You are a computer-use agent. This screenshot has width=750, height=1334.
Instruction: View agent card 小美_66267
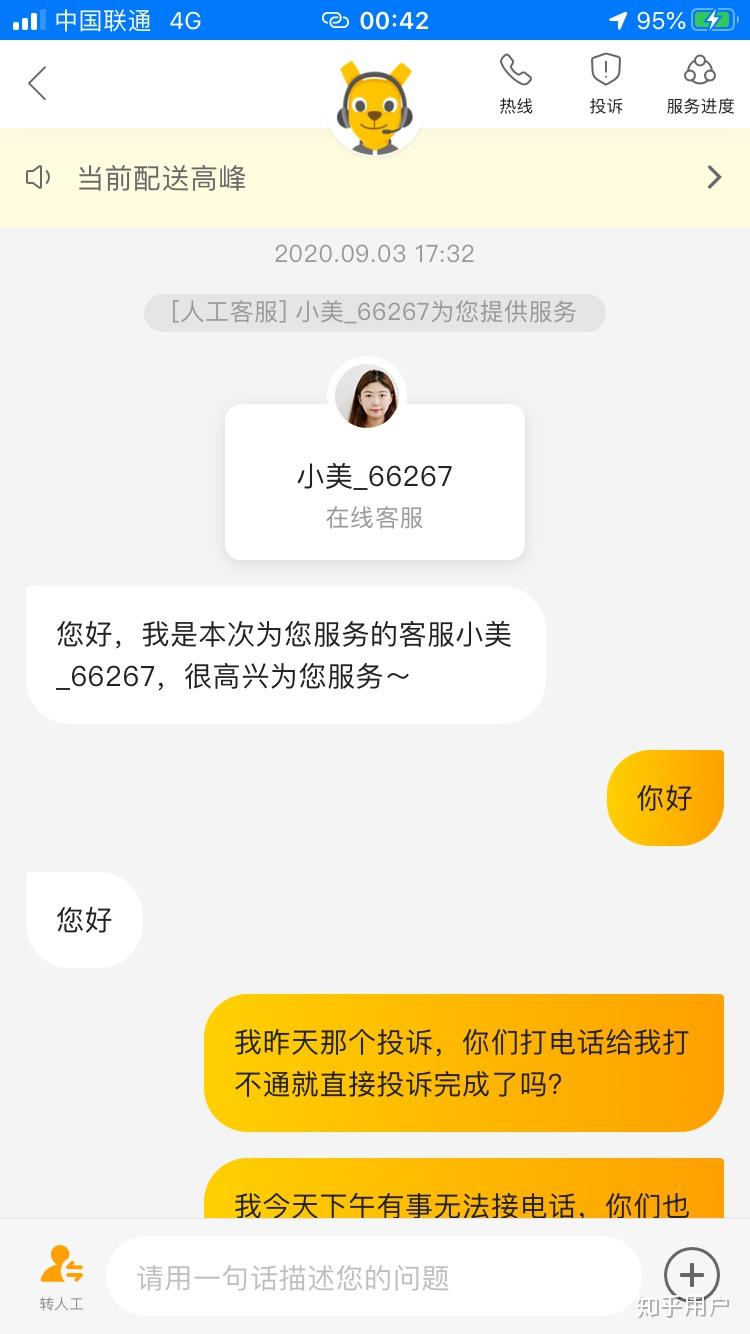[x=375, y=482]
